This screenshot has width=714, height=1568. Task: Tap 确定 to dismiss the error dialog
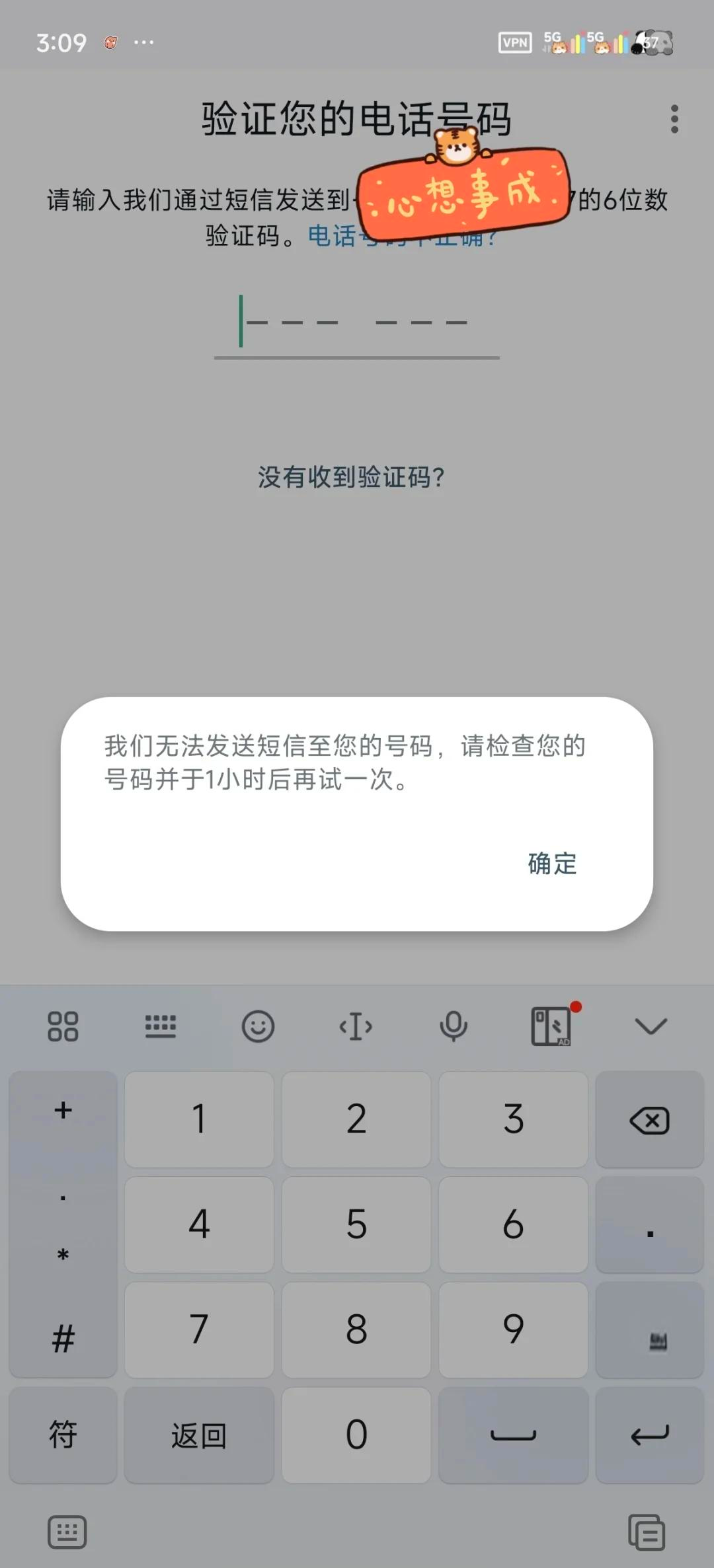tap(553, 864)
